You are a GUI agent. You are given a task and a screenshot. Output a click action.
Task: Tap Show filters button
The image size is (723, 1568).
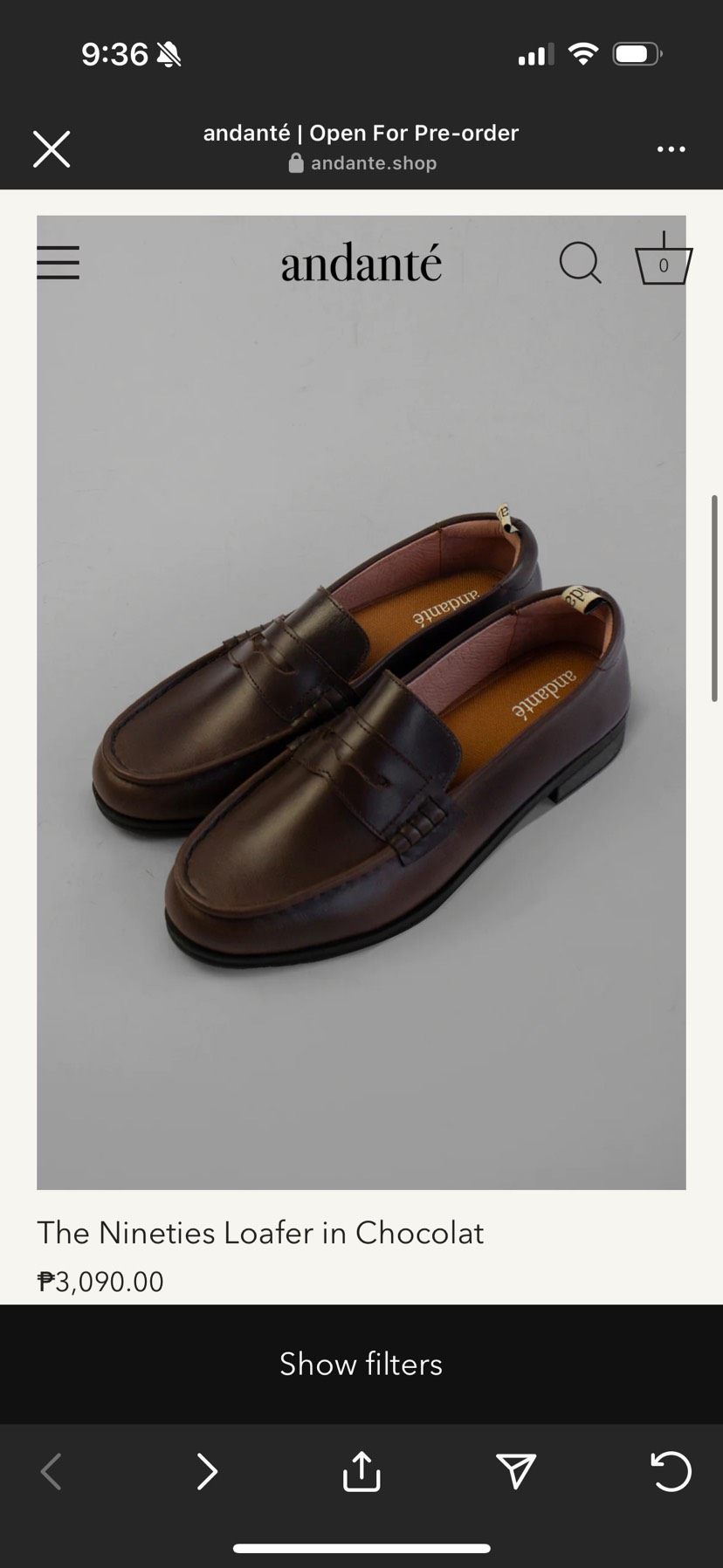(361, 1364)
